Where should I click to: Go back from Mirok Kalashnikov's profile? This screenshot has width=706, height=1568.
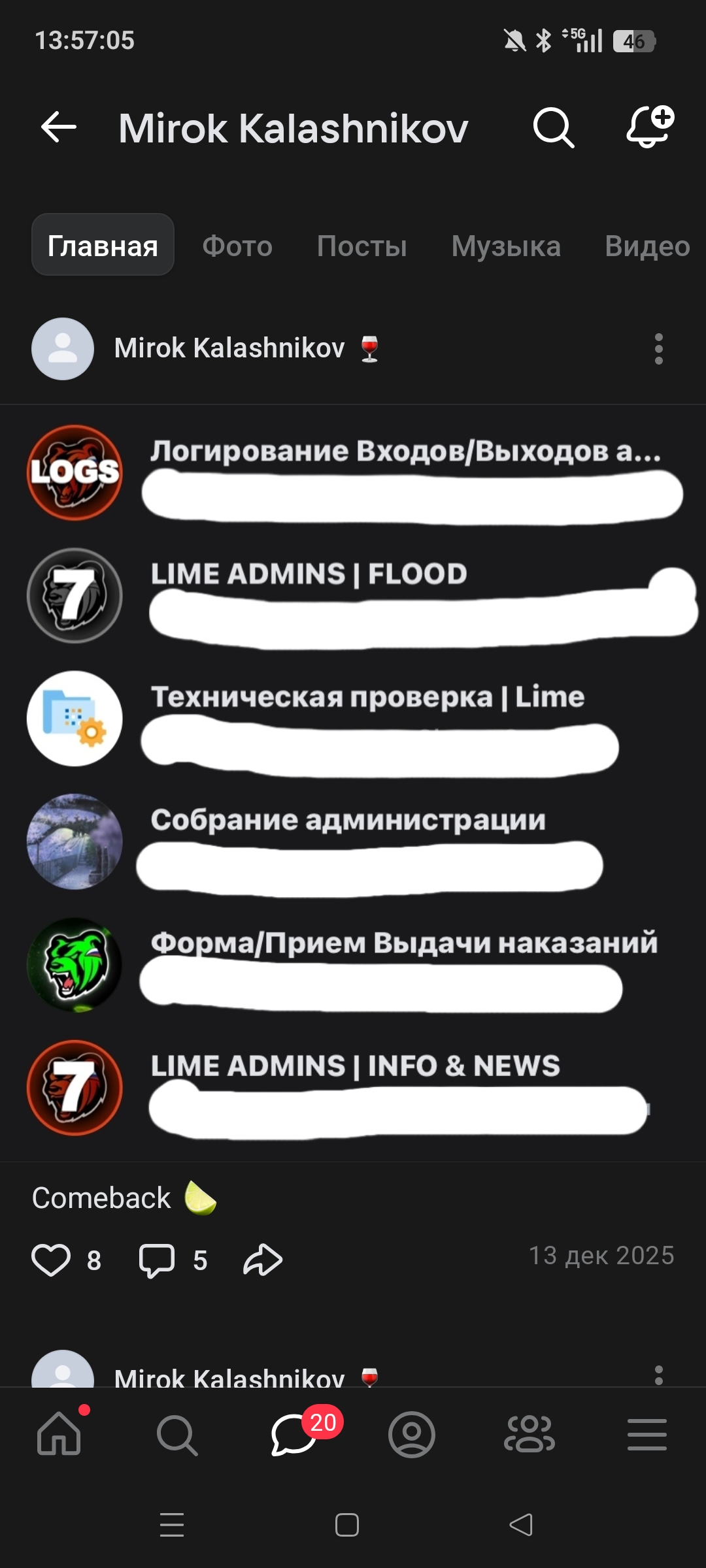coord(59,127)
